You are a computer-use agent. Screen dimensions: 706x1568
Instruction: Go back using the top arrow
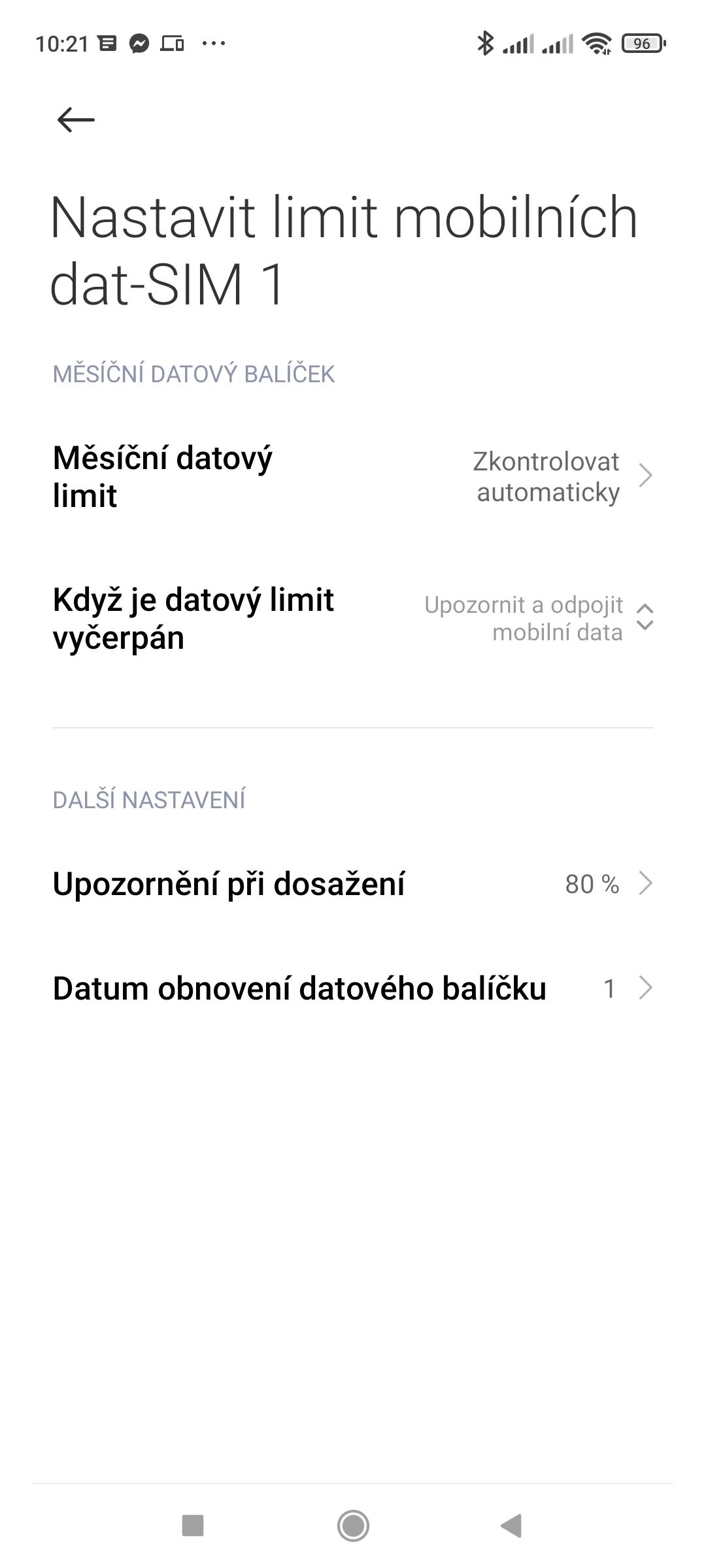[76, 120]
